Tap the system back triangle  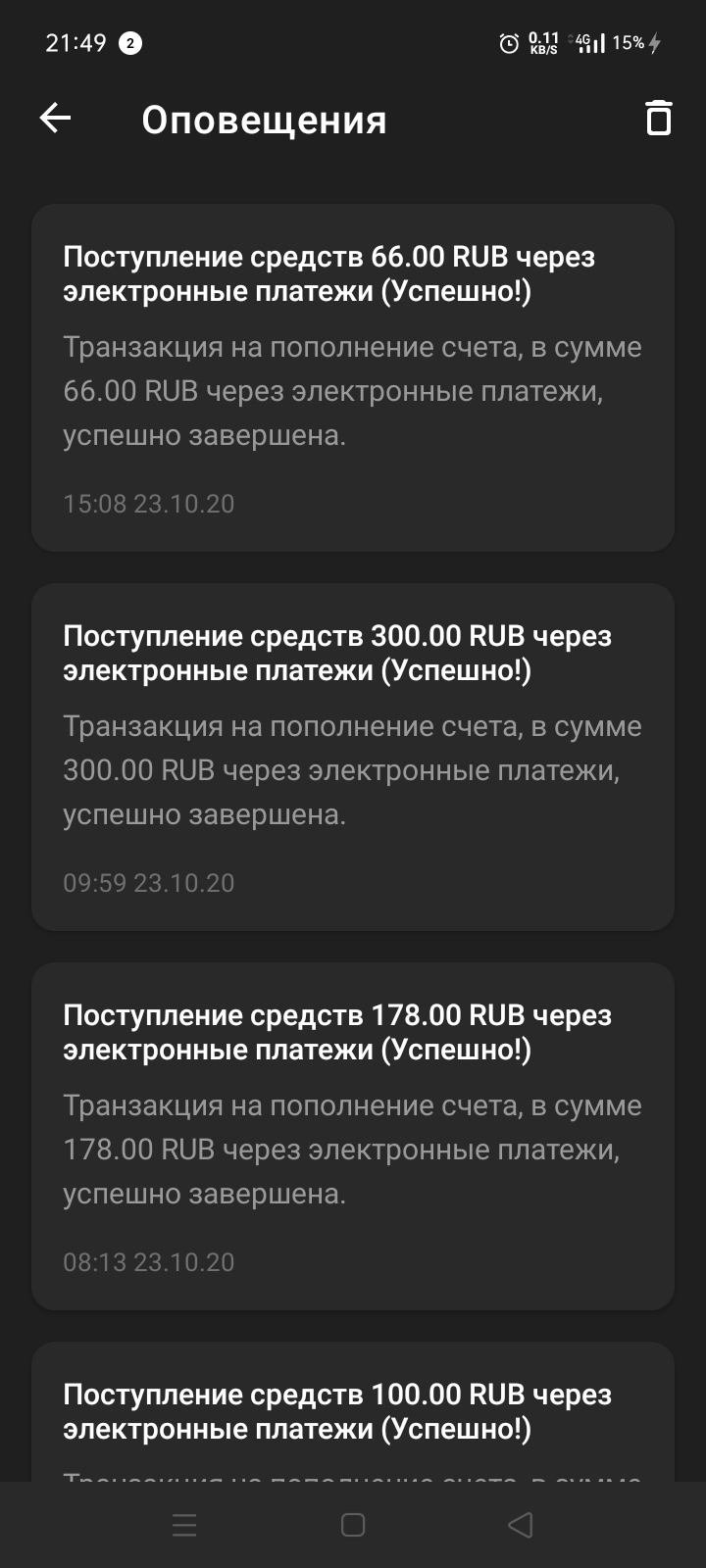pos(521,1525)
